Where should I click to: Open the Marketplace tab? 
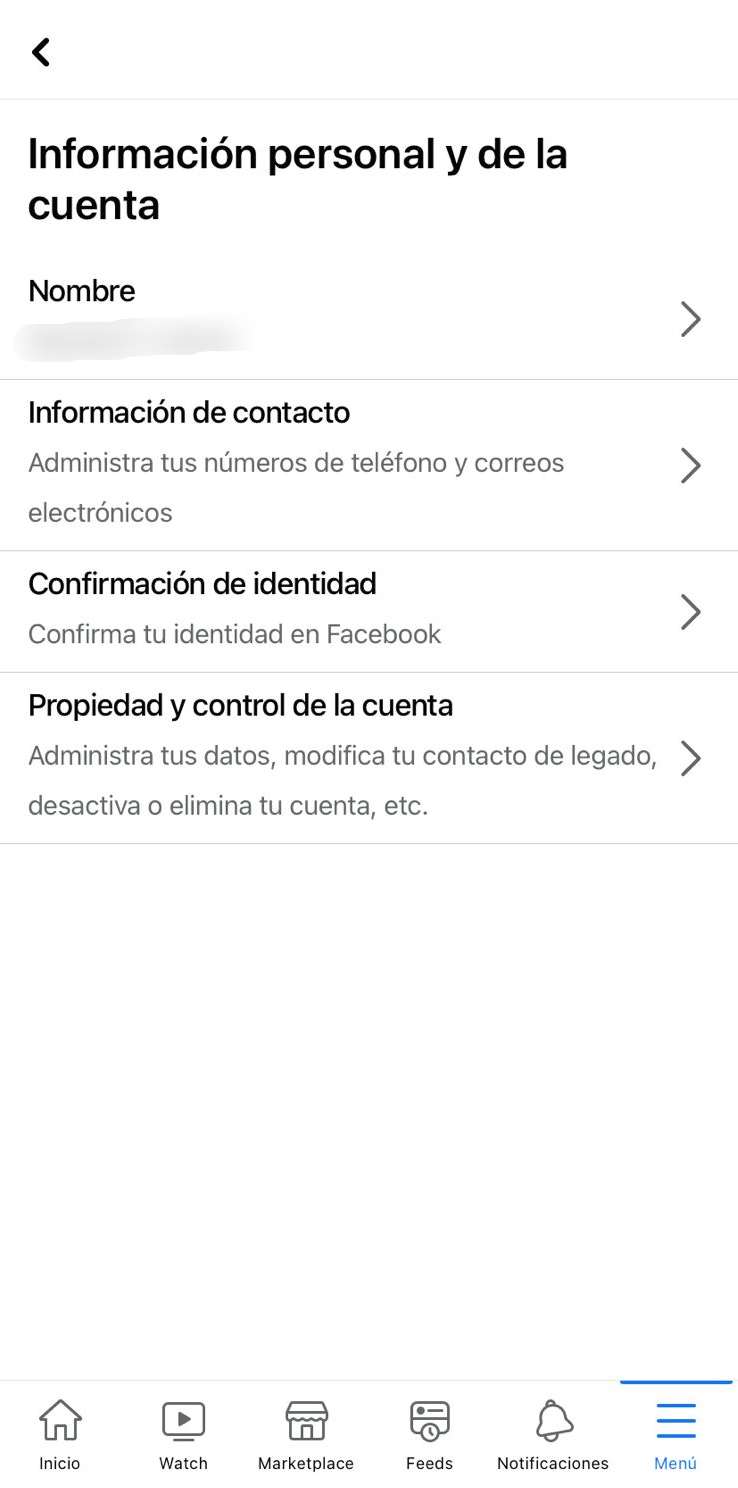point(306,1434)
